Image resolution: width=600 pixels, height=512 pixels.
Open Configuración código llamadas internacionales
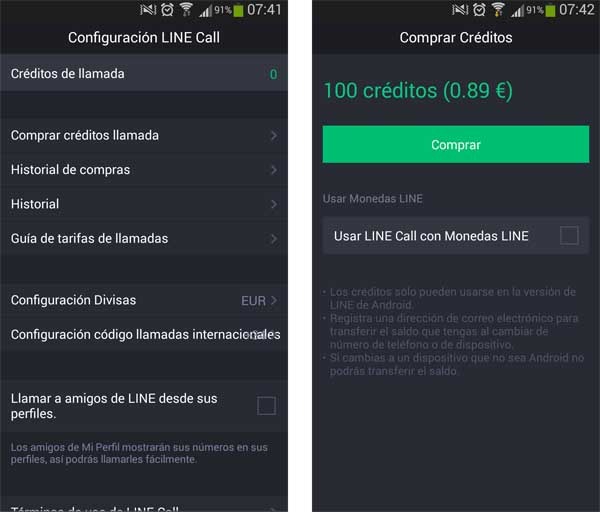[143, 335]
